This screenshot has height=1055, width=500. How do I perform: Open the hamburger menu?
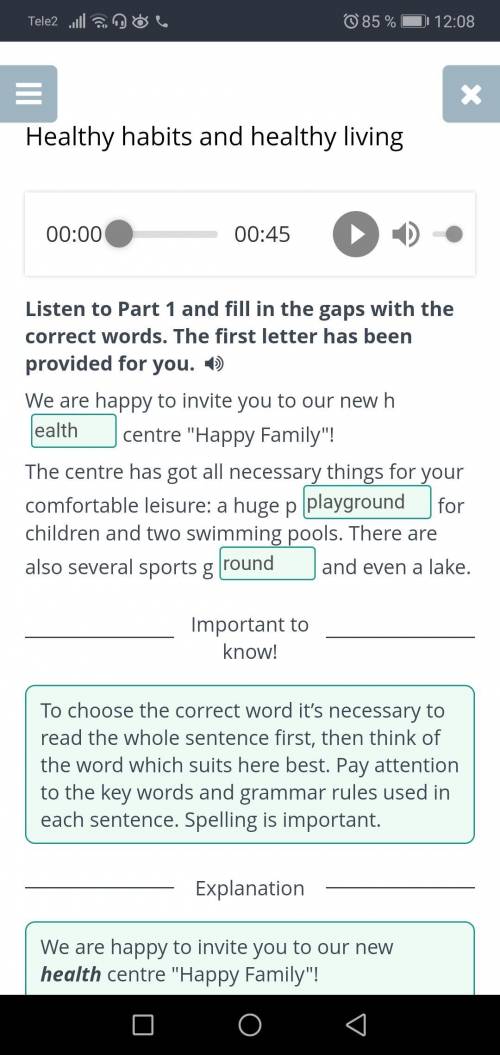(x=28, y=94)
